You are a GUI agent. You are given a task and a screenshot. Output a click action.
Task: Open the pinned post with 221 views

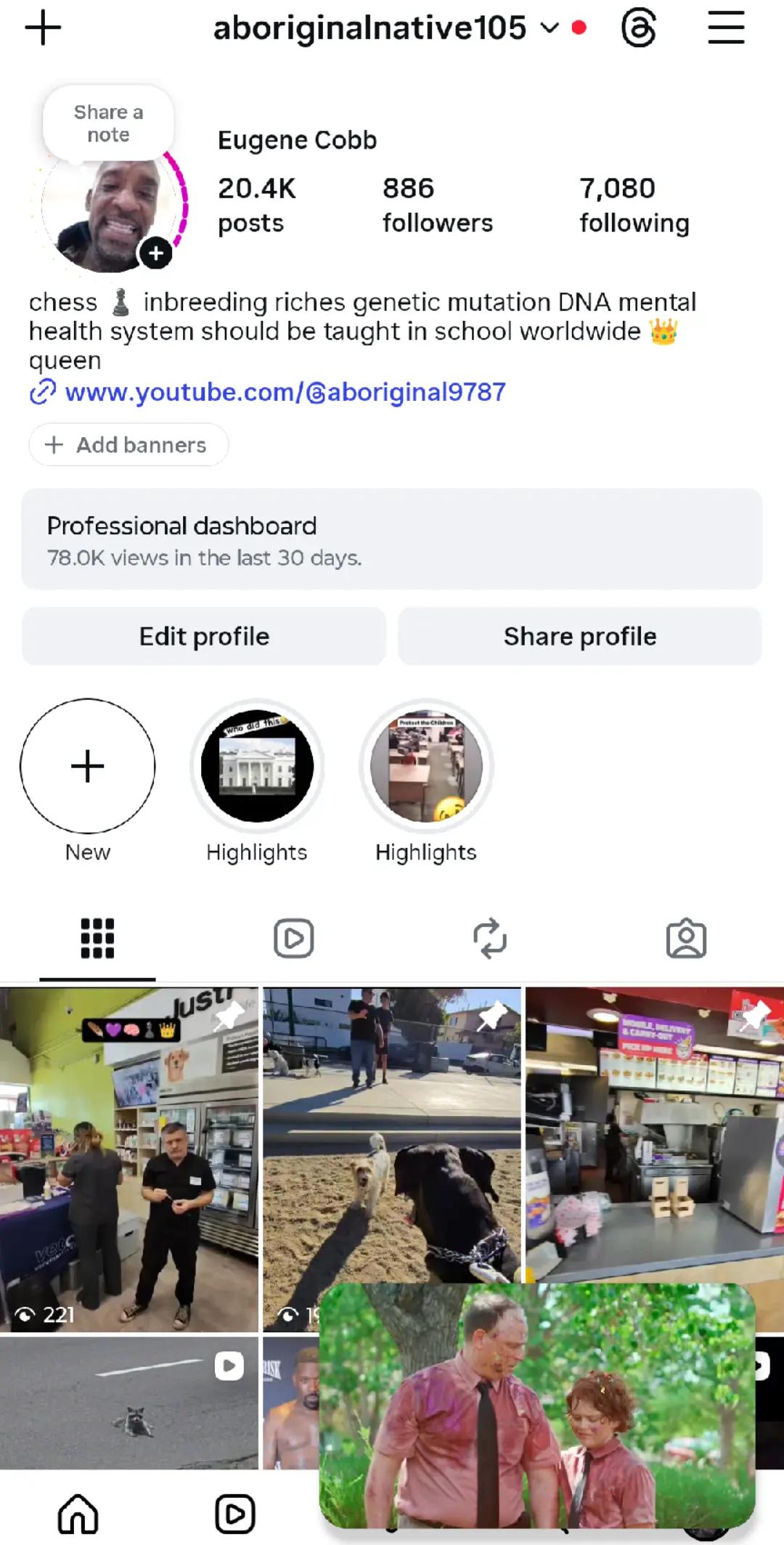click(x=129, y=1159)
